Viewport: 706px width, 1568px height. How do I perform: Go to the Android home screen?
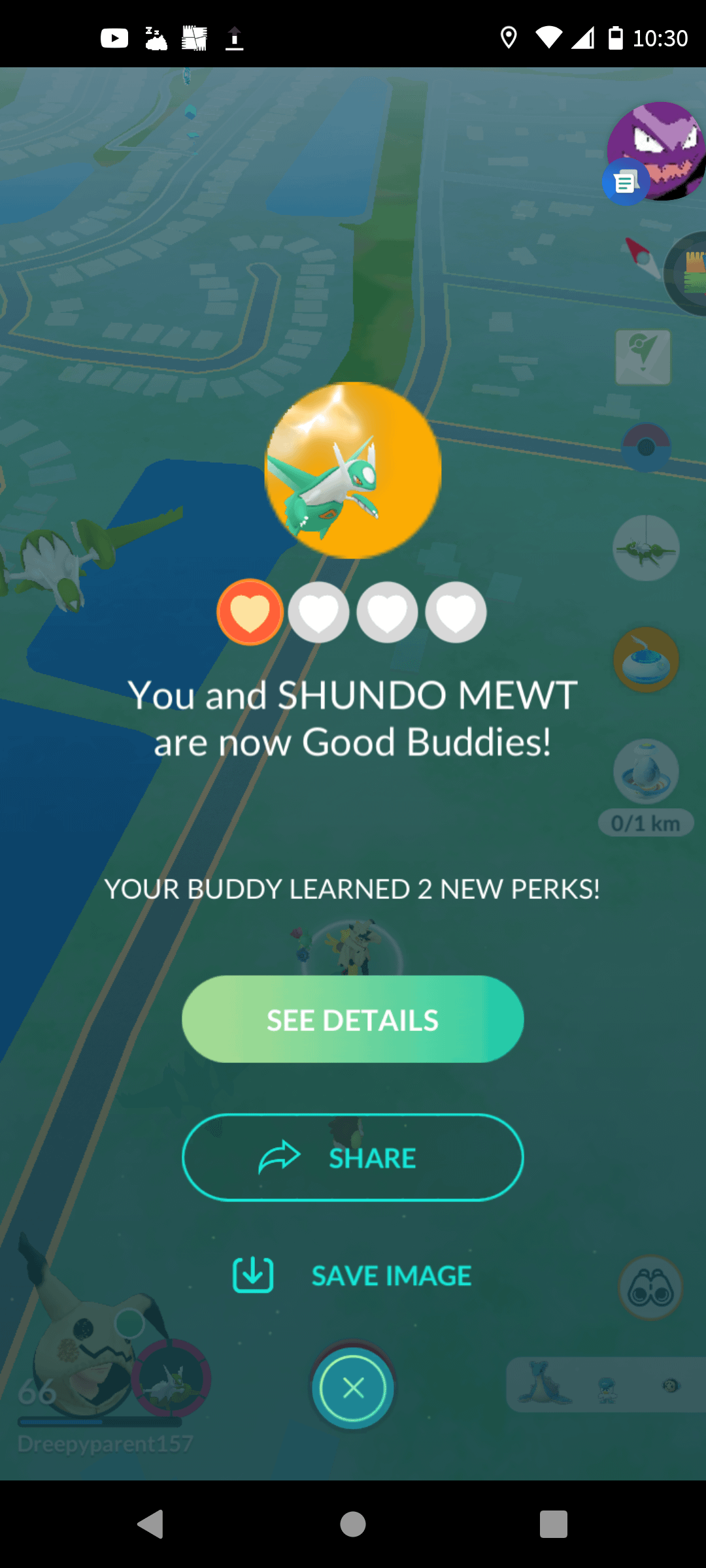click(353, 1524)
